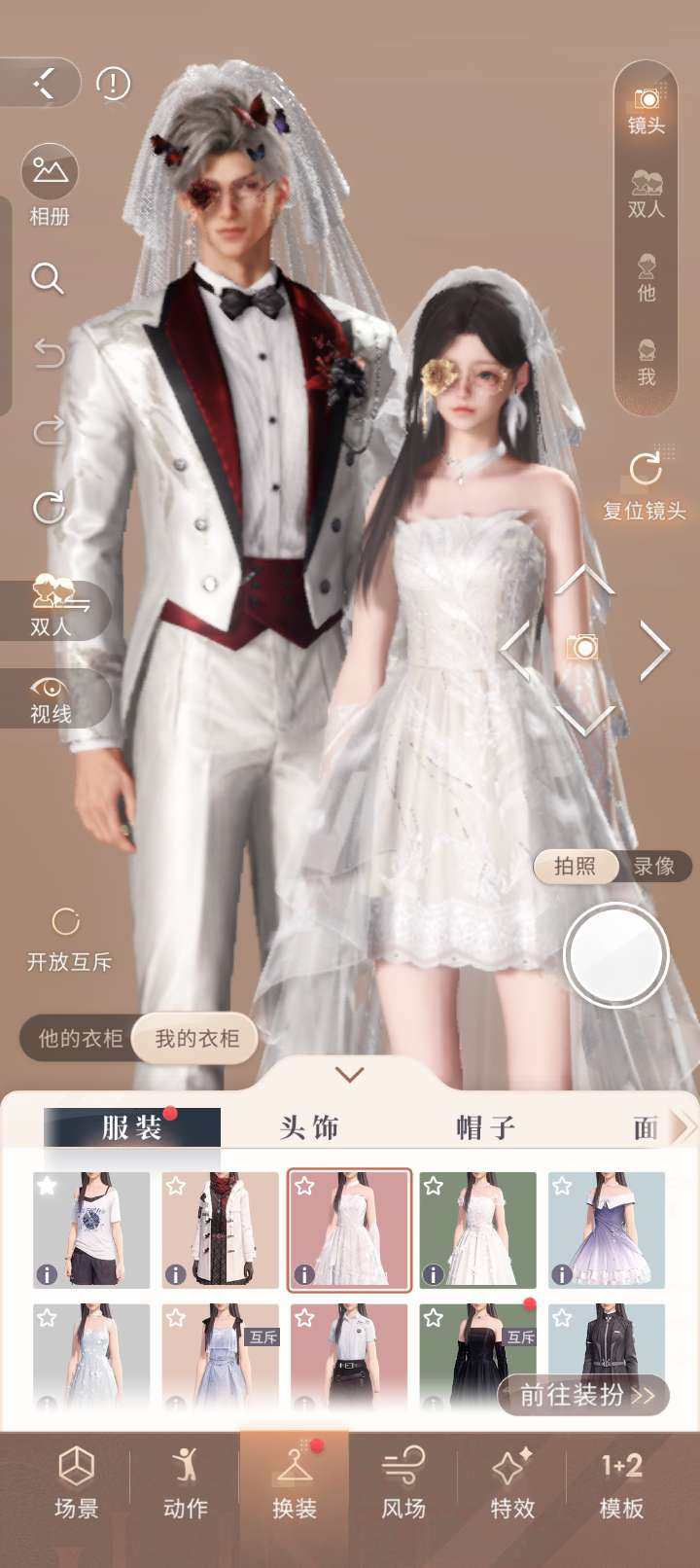The height and width of the screenshot is (1568, 700).
Task: Select the purple gradient dress outfit
Action: tap(607, 1230)
